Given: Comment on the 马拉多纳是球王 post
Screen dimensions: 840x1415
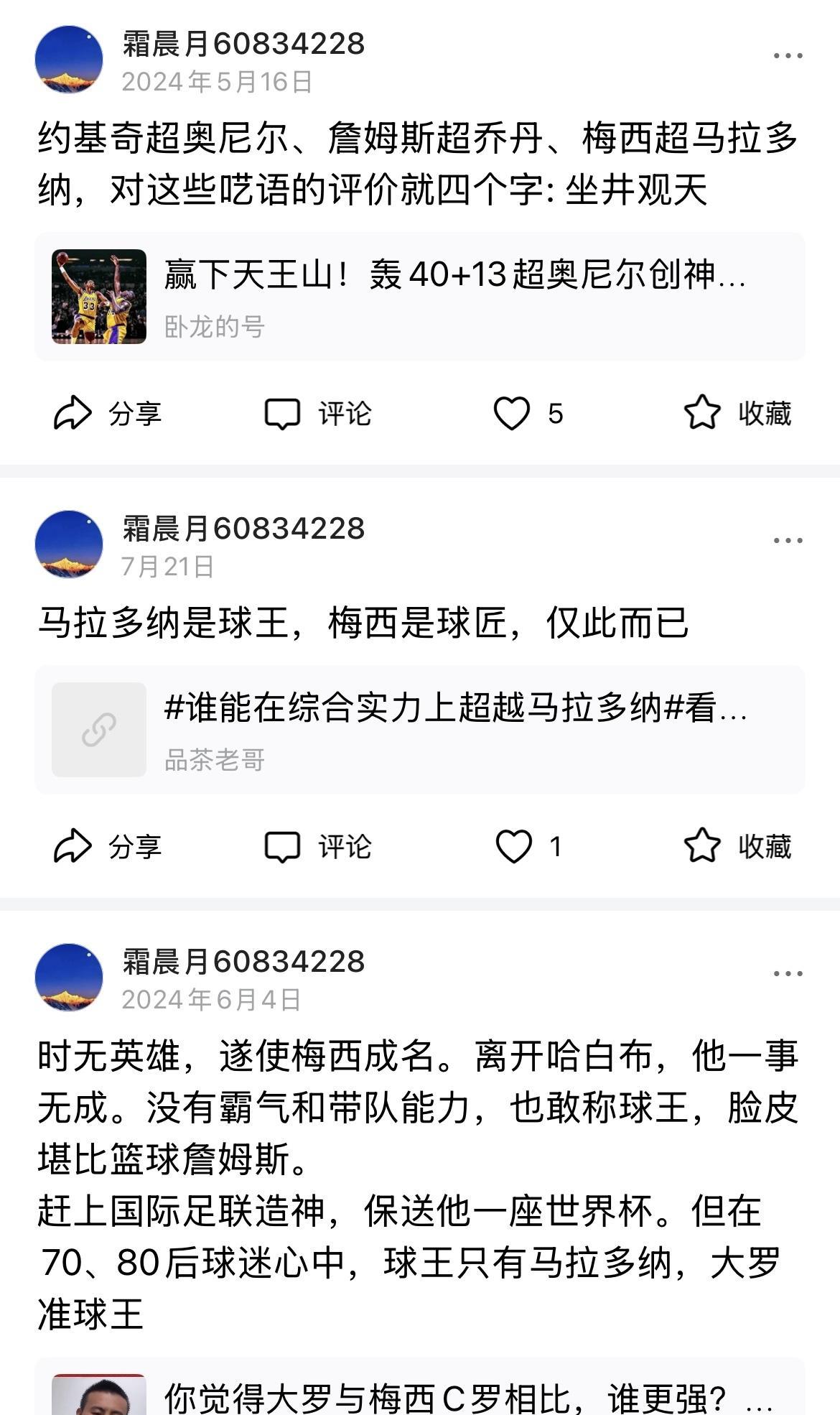Looking at the screenshot, I should (x=318, y=846).
